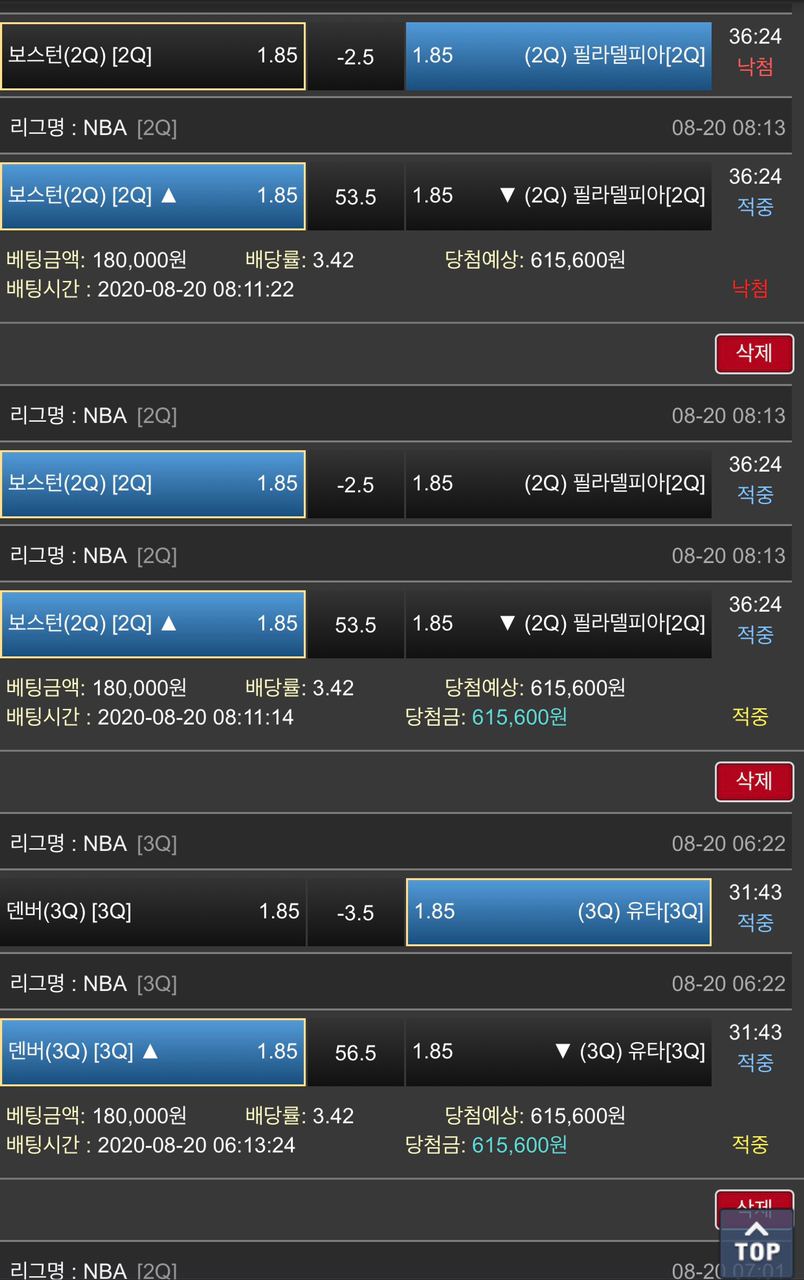Tap 삭제 button just below the 08:11:14 bet

click(754, 781)
